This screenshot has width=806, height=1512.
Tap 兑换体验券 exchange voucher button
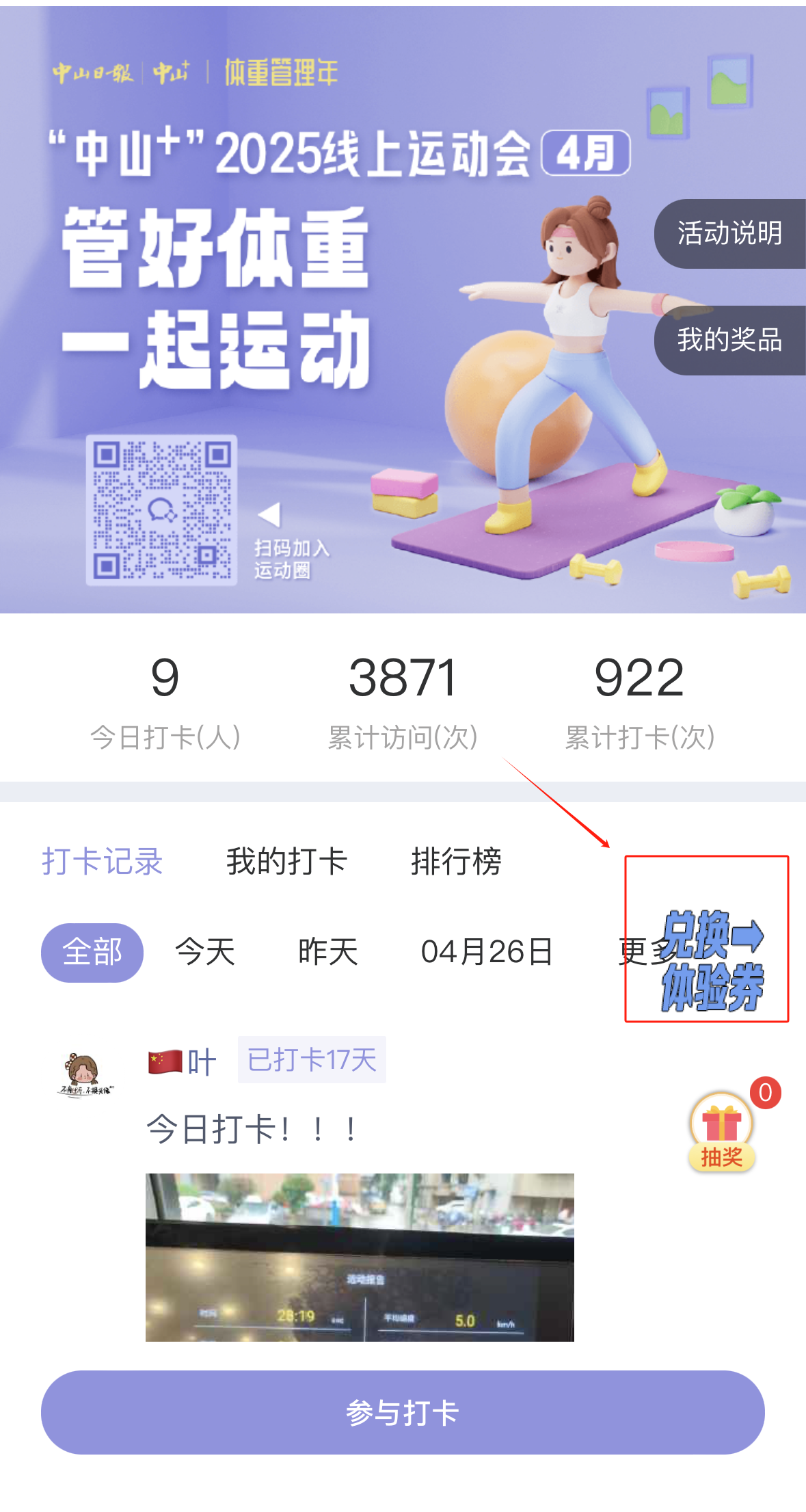pyautogui.click(x=711, y=961)
